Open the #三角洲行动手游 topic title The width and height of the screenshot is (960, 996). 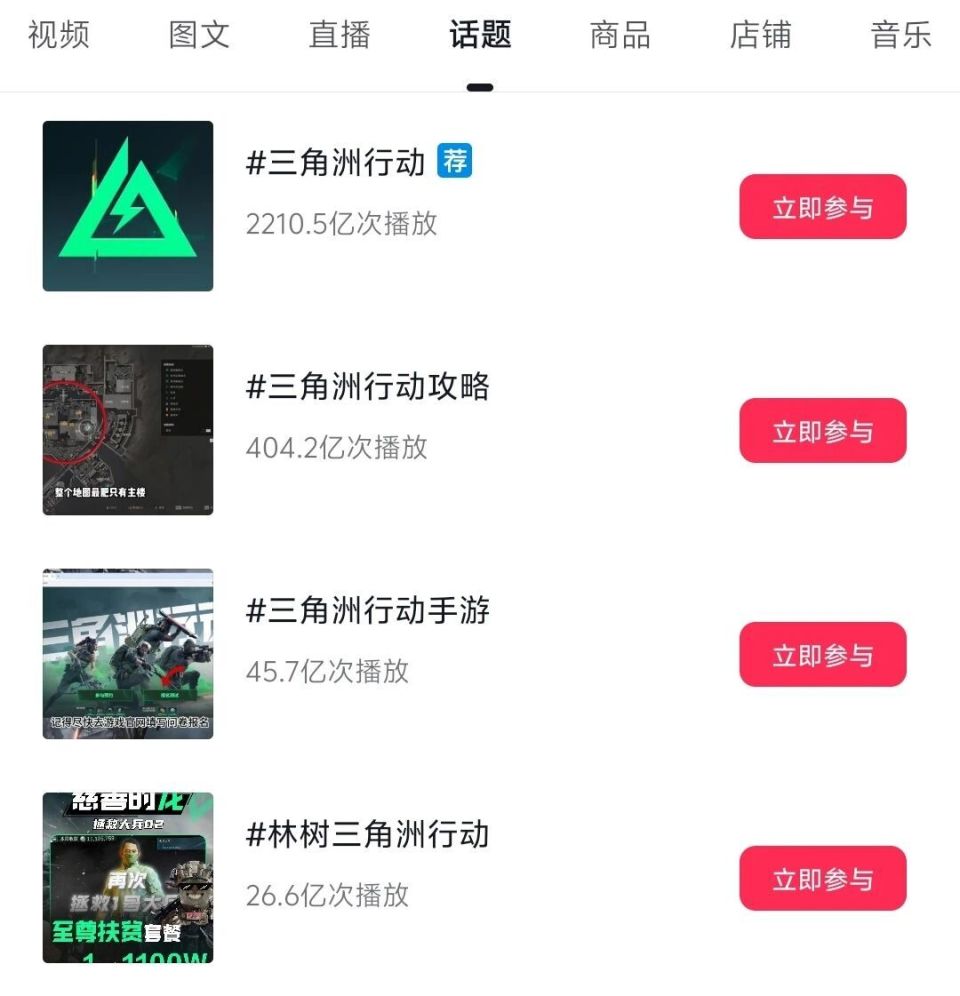tap(367, 610)
